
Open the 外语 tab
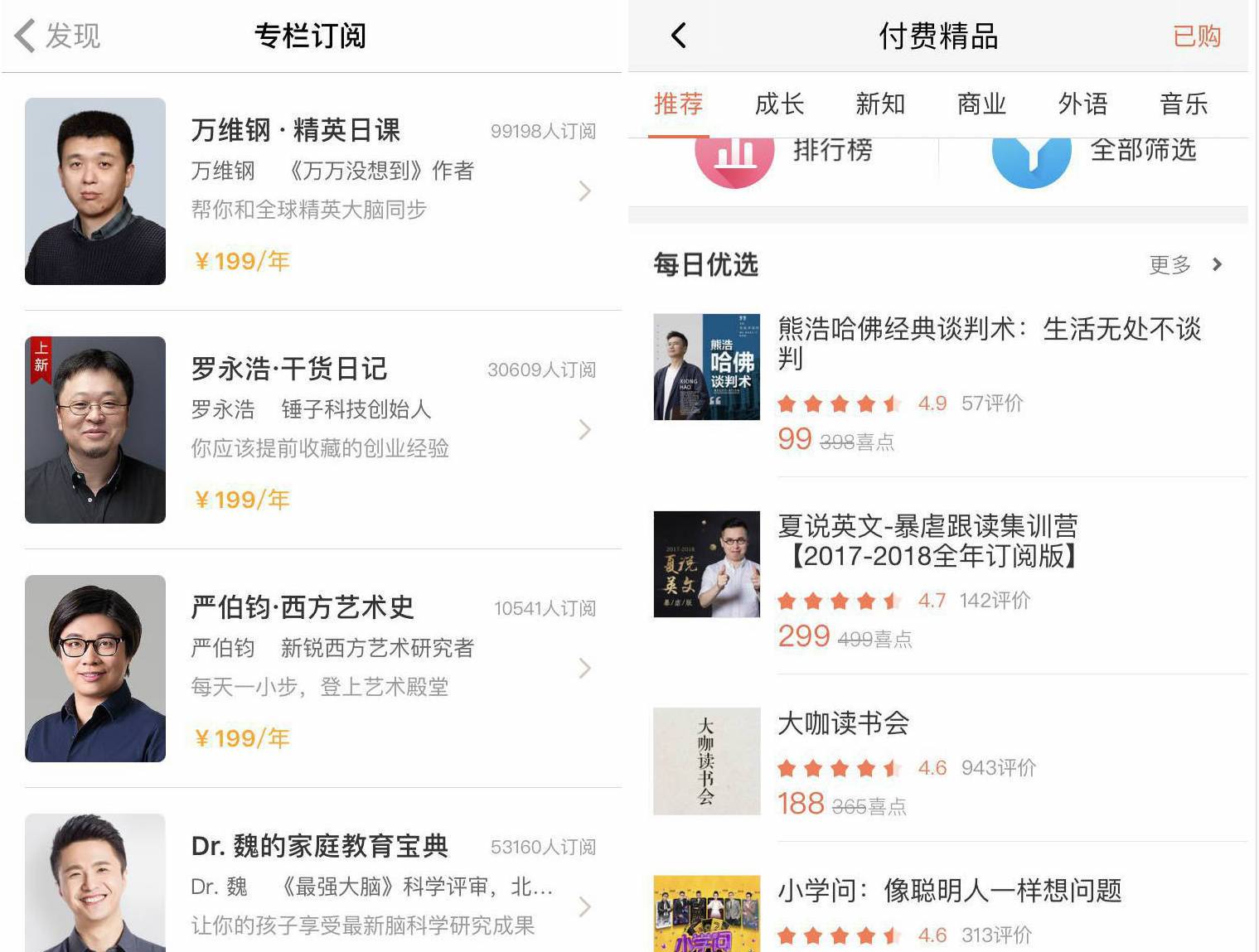tap(1082, 104)
